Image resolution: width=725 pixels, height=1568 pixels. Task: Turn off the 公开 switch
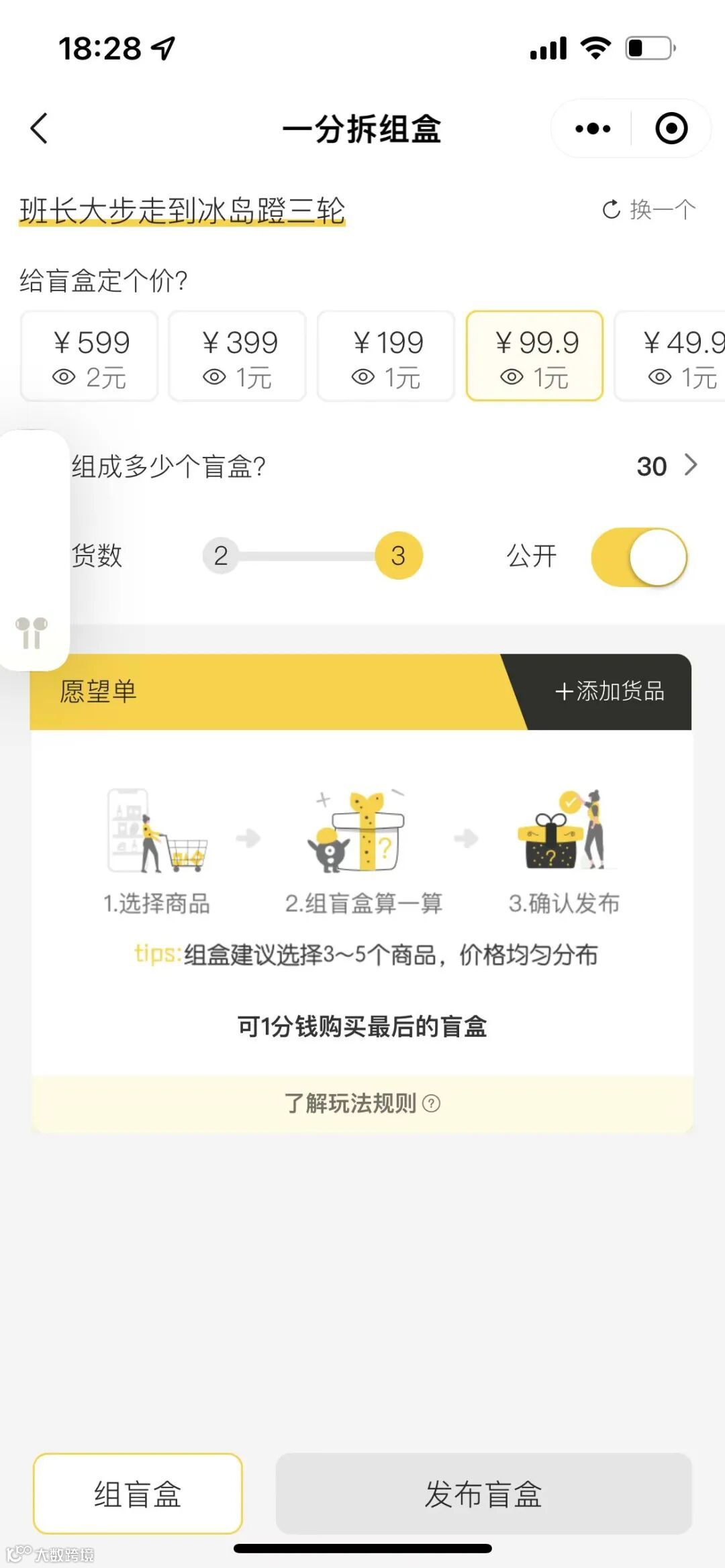point(639,557)
